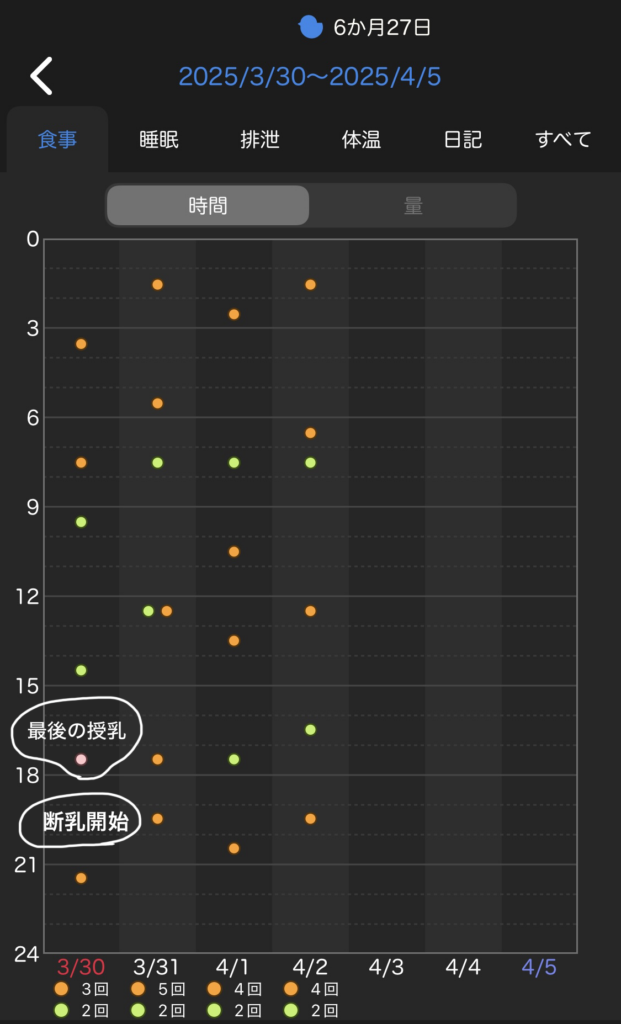The width and height of the screenshot is (621, 1024).
Task: Go back using the top-left arrow
Action: (x=41, y=76)
